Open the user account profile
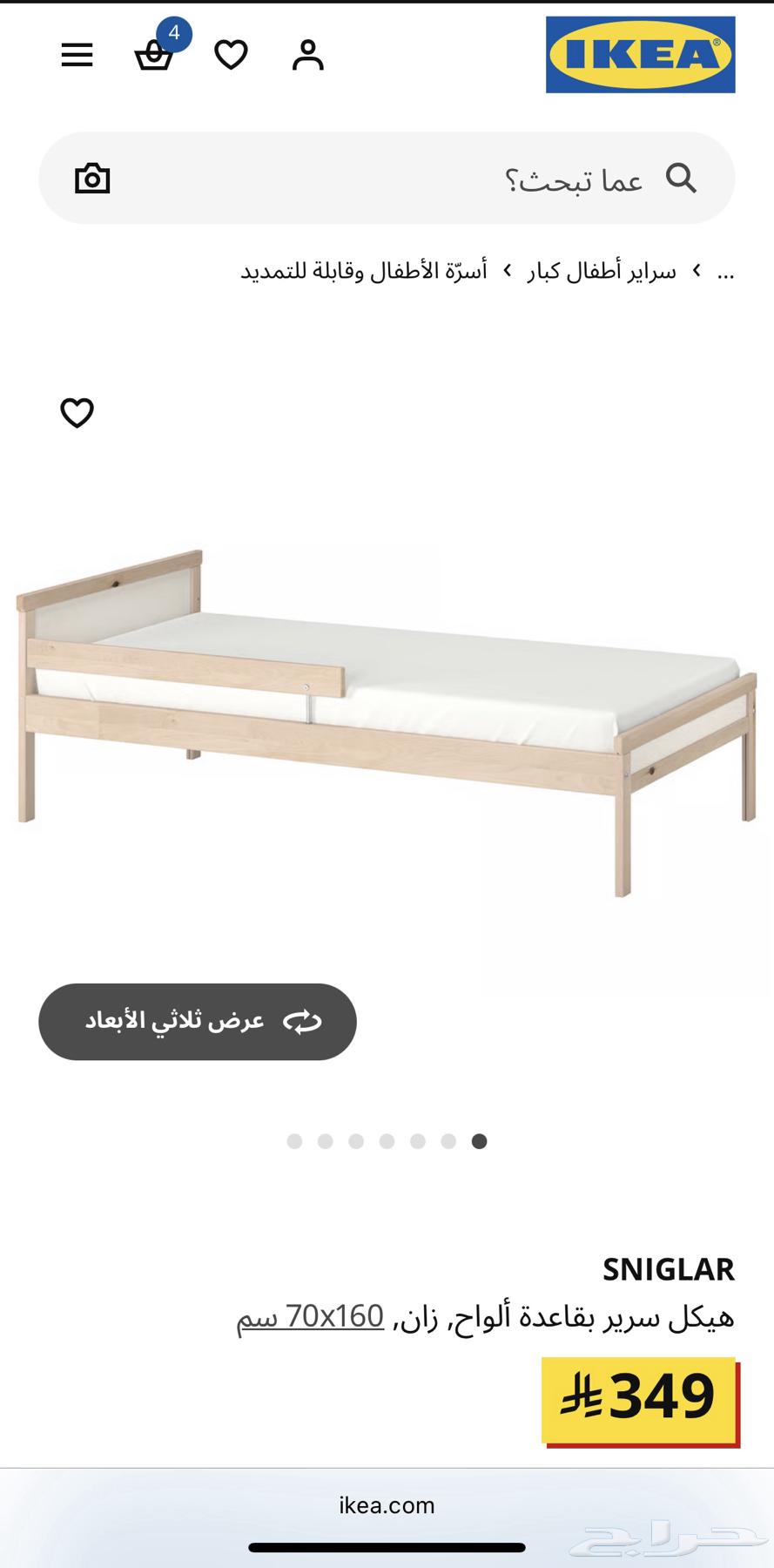Image resolution: width=774 pixels, height=1568 pixels. (x=307, y=55)
